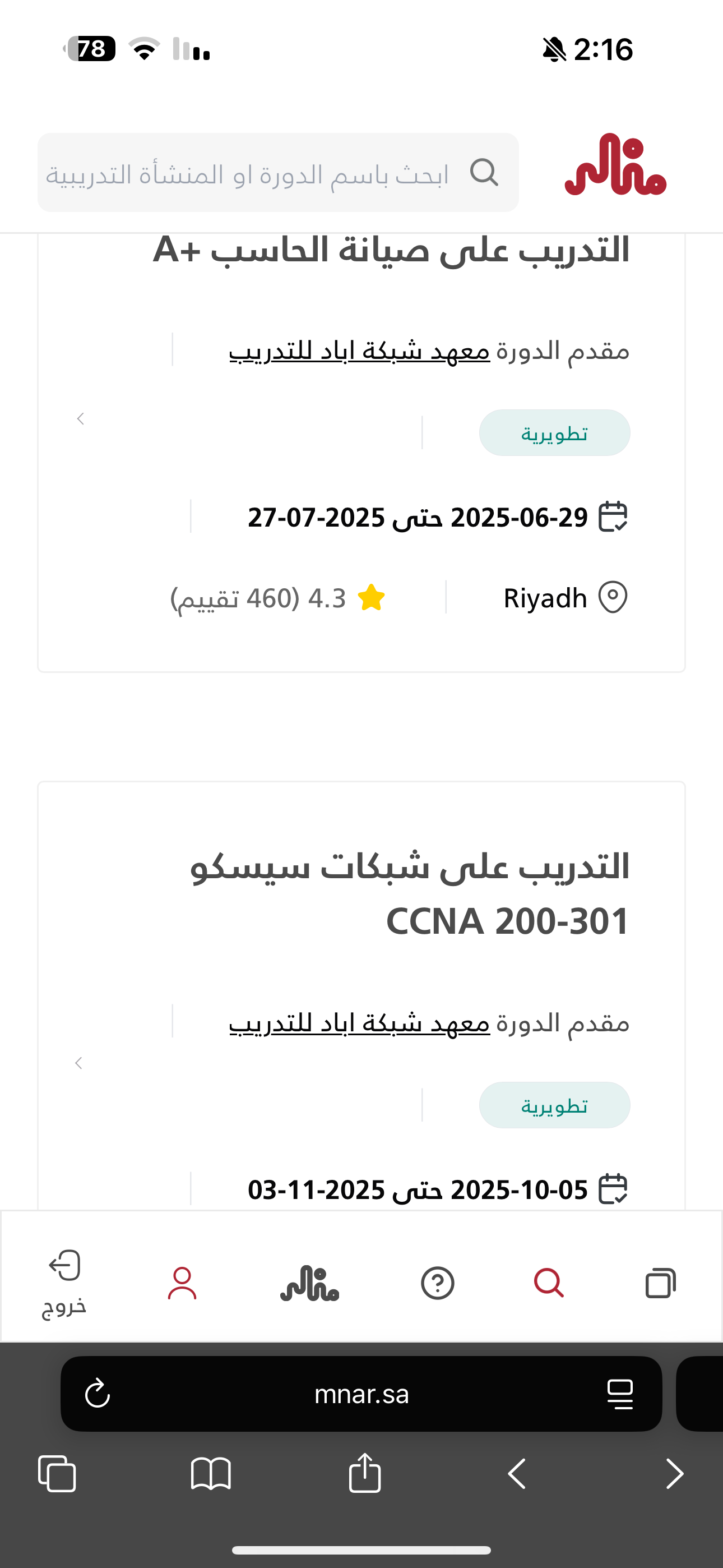This screenshot has width=723, height=1568.
Task: Open Safari page settings menu
Action: 620,1394
